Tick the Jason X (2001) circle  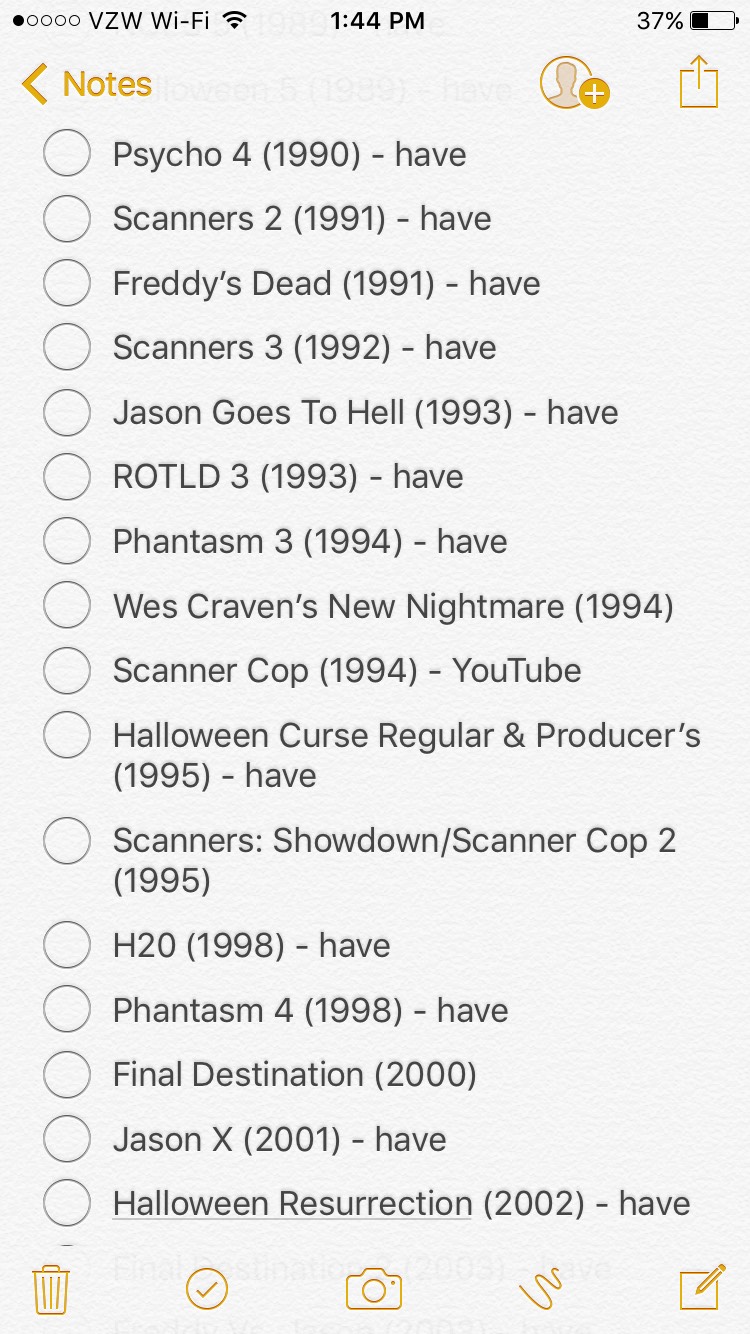coord(67,1140)
